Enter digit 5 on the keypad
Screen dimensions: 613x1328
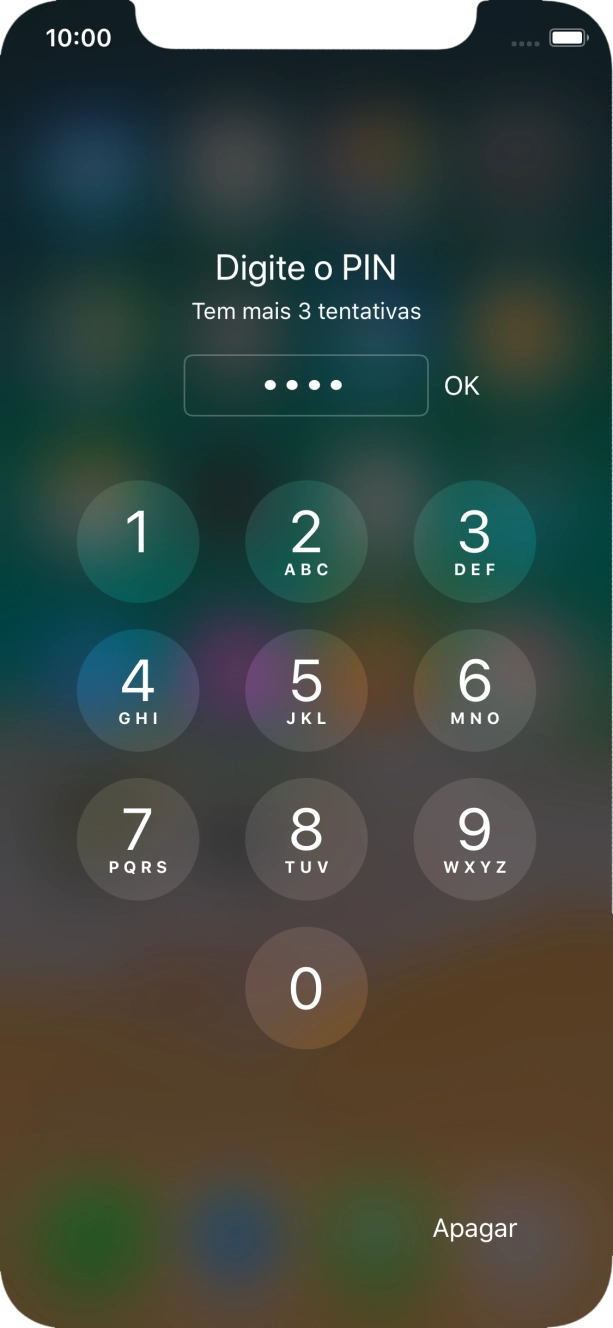(306, 690)
